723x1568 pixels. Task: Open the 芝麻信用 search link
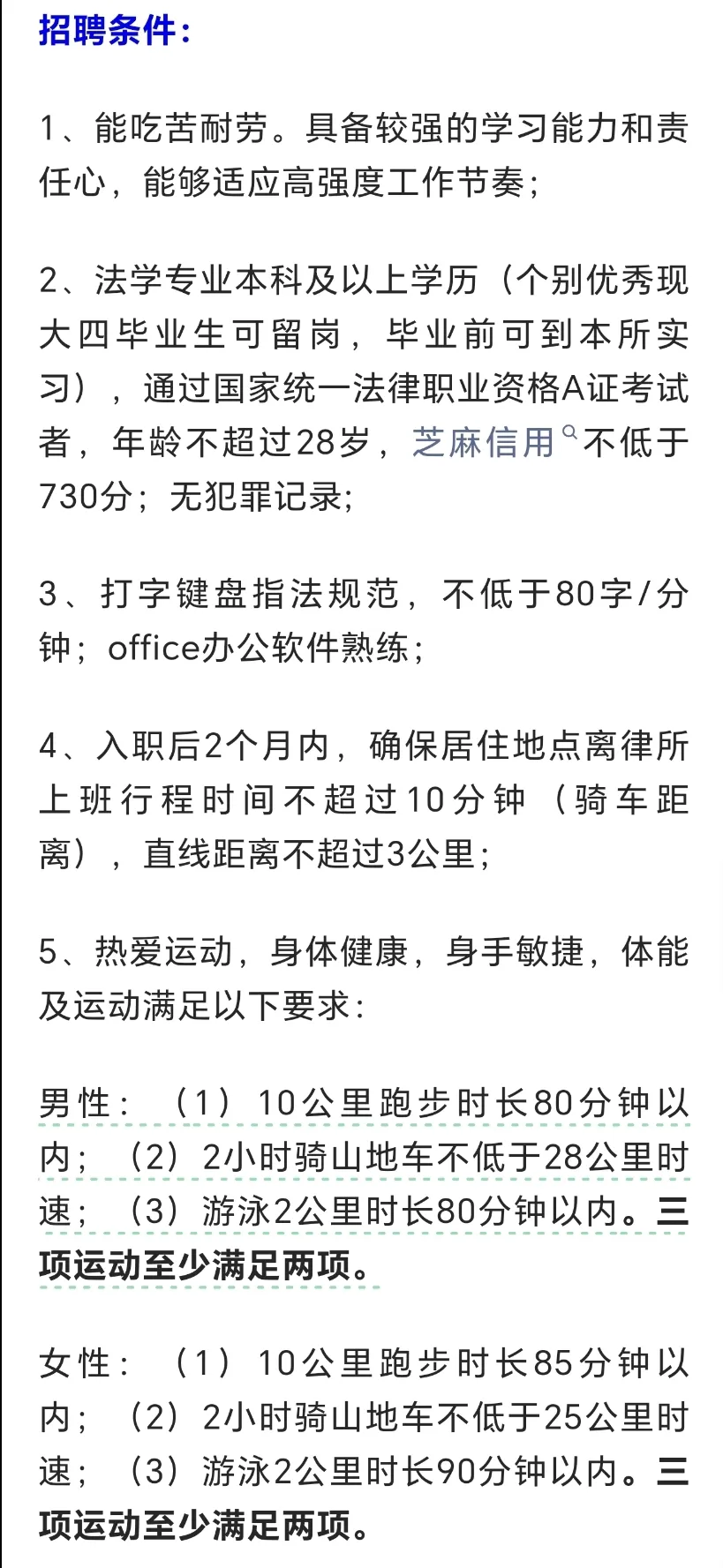point(484,442)
